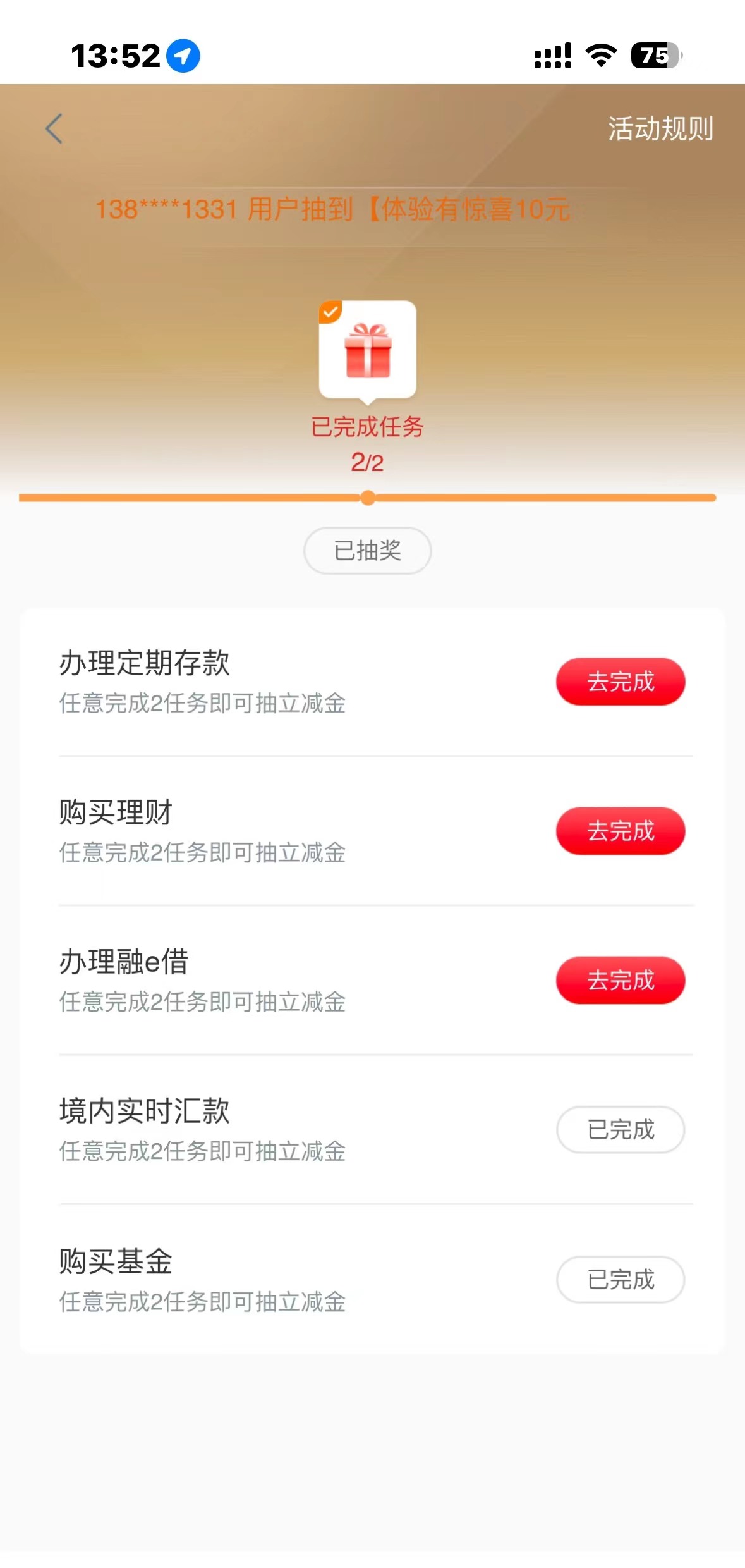Tap 去完成 for 购买理财

pos(621,831)
